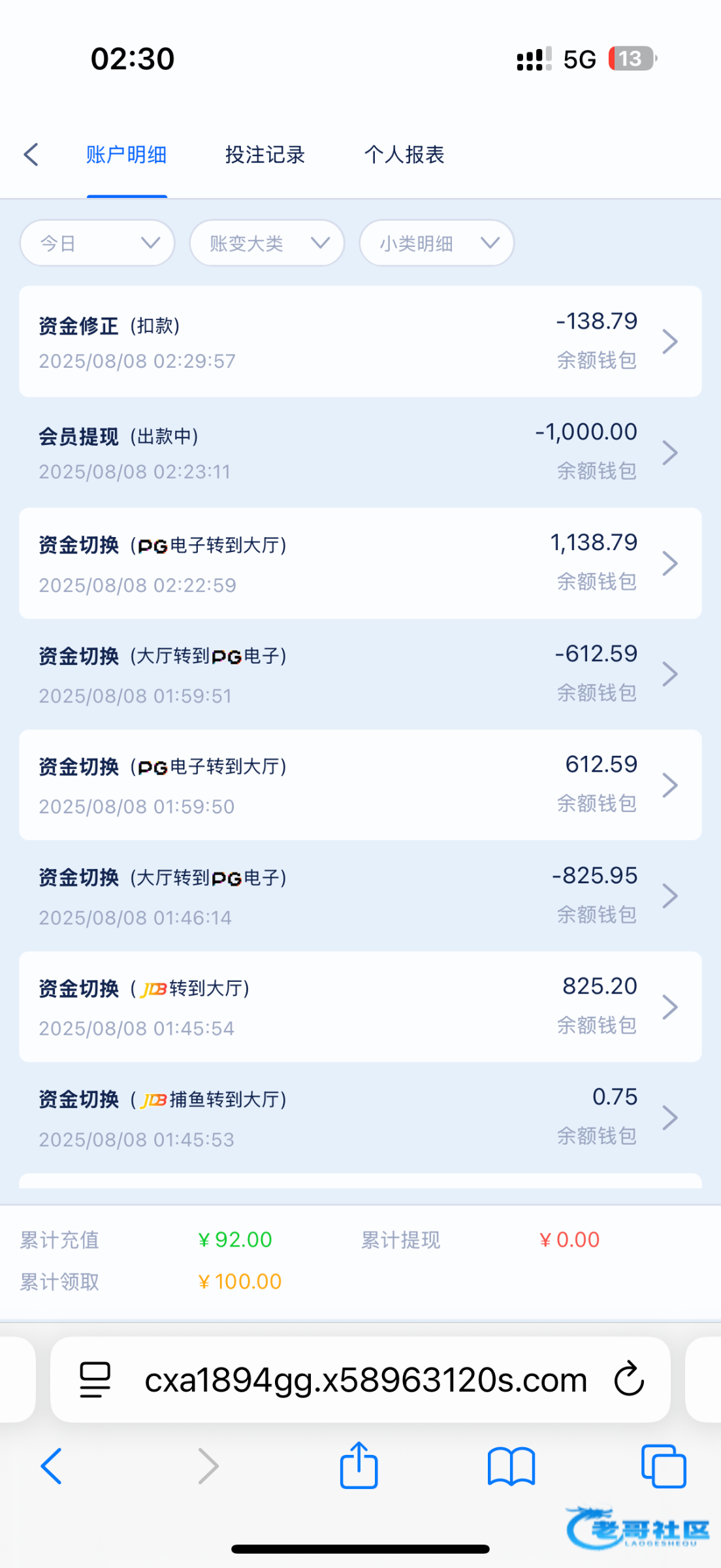Viewport: 721px width, 1568px height.
Task: Open the -825.95 大厅转到PG电子 record
Action: coord(360,896)
